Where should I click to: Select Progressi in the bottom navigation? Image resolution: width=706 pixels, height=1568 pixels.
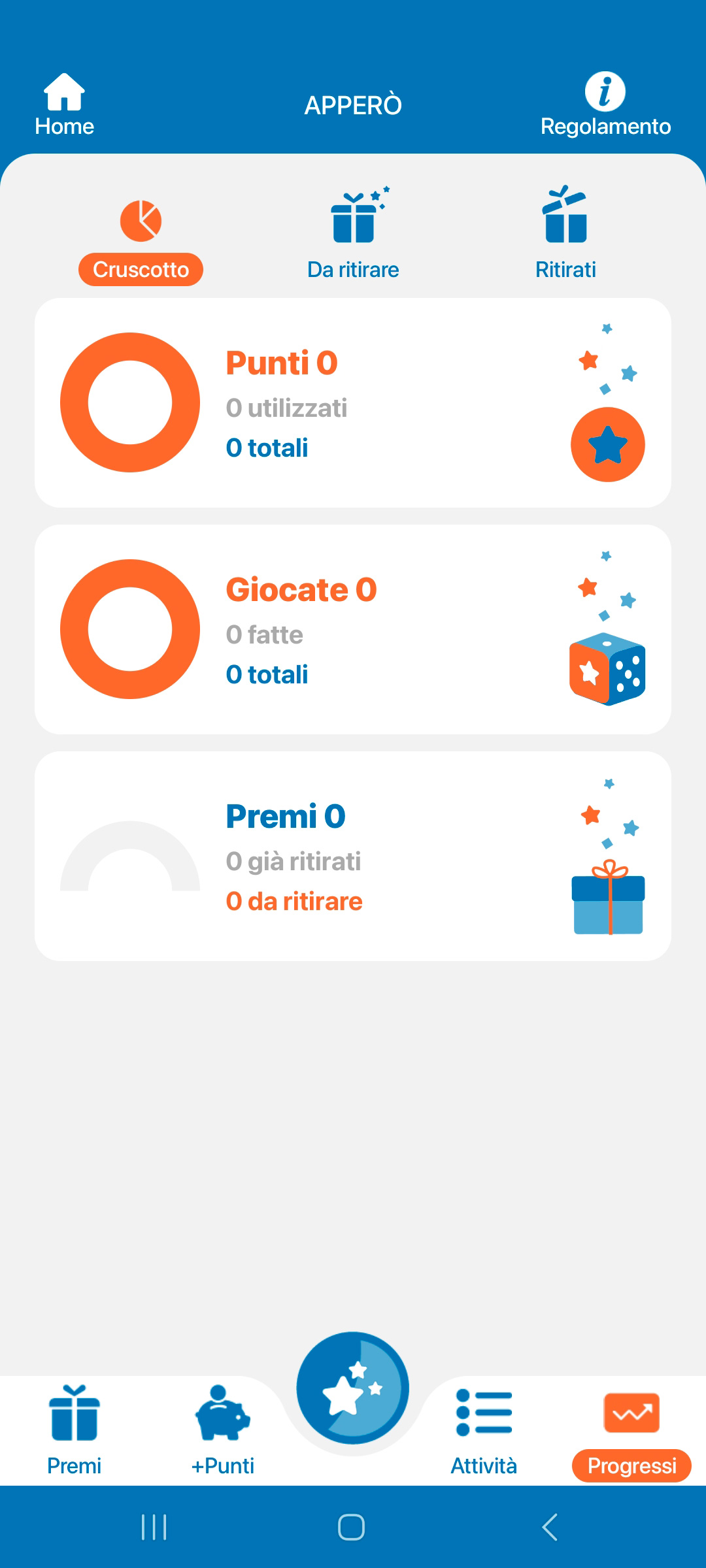point(631,1431)
